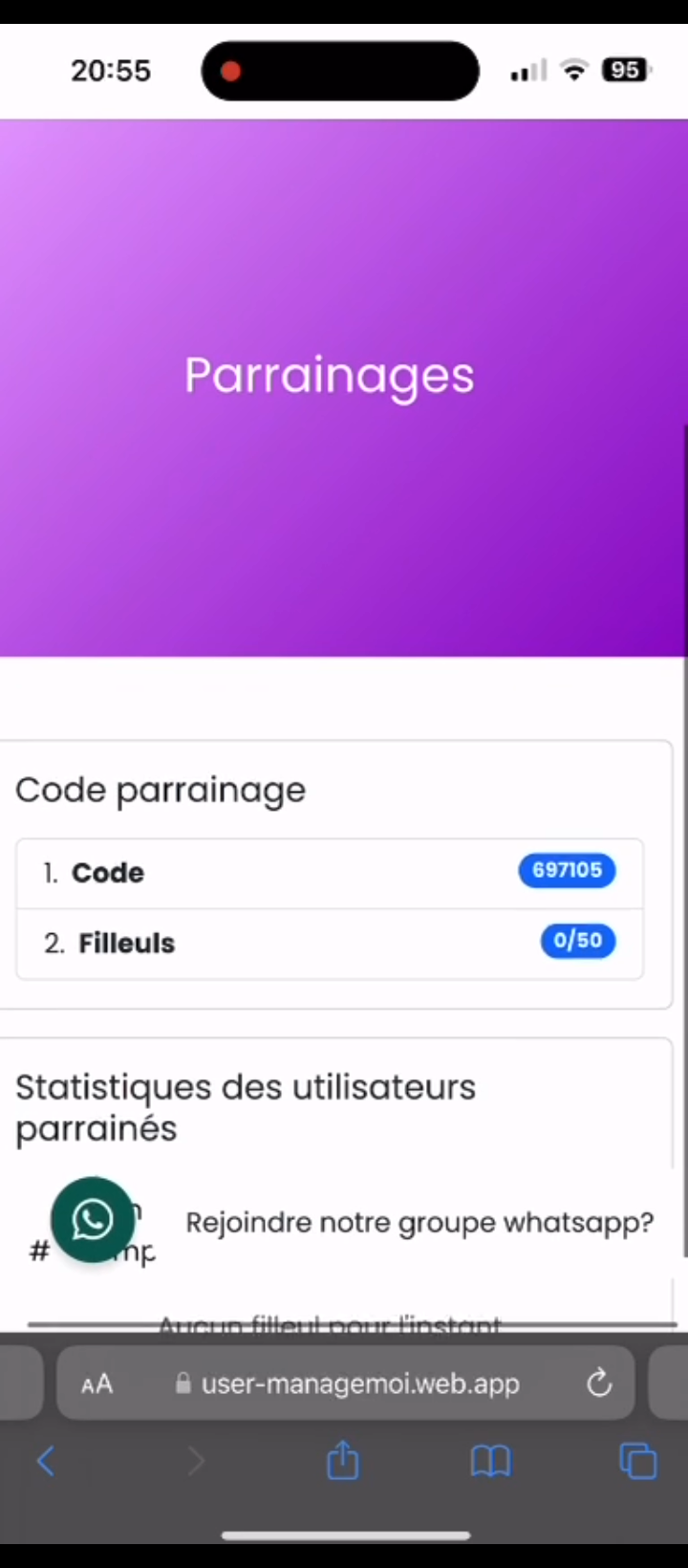Open Safari's AA reader options
This screenshot has height=1568, width=688.
[97, 1383]
